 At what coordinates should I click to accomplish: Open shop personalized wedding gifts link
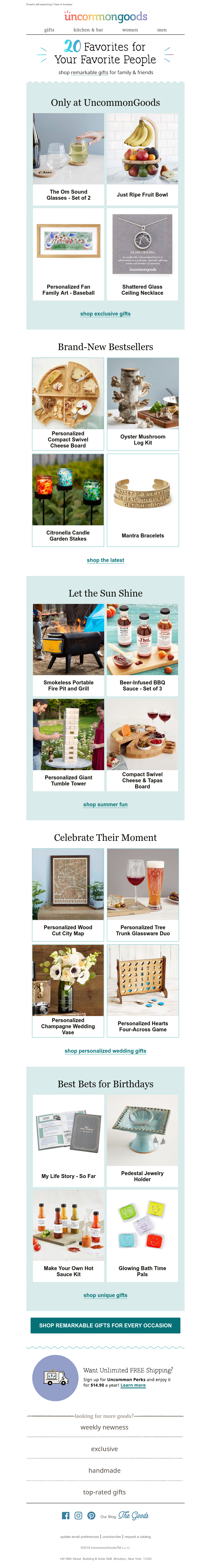click(105, 1051)
